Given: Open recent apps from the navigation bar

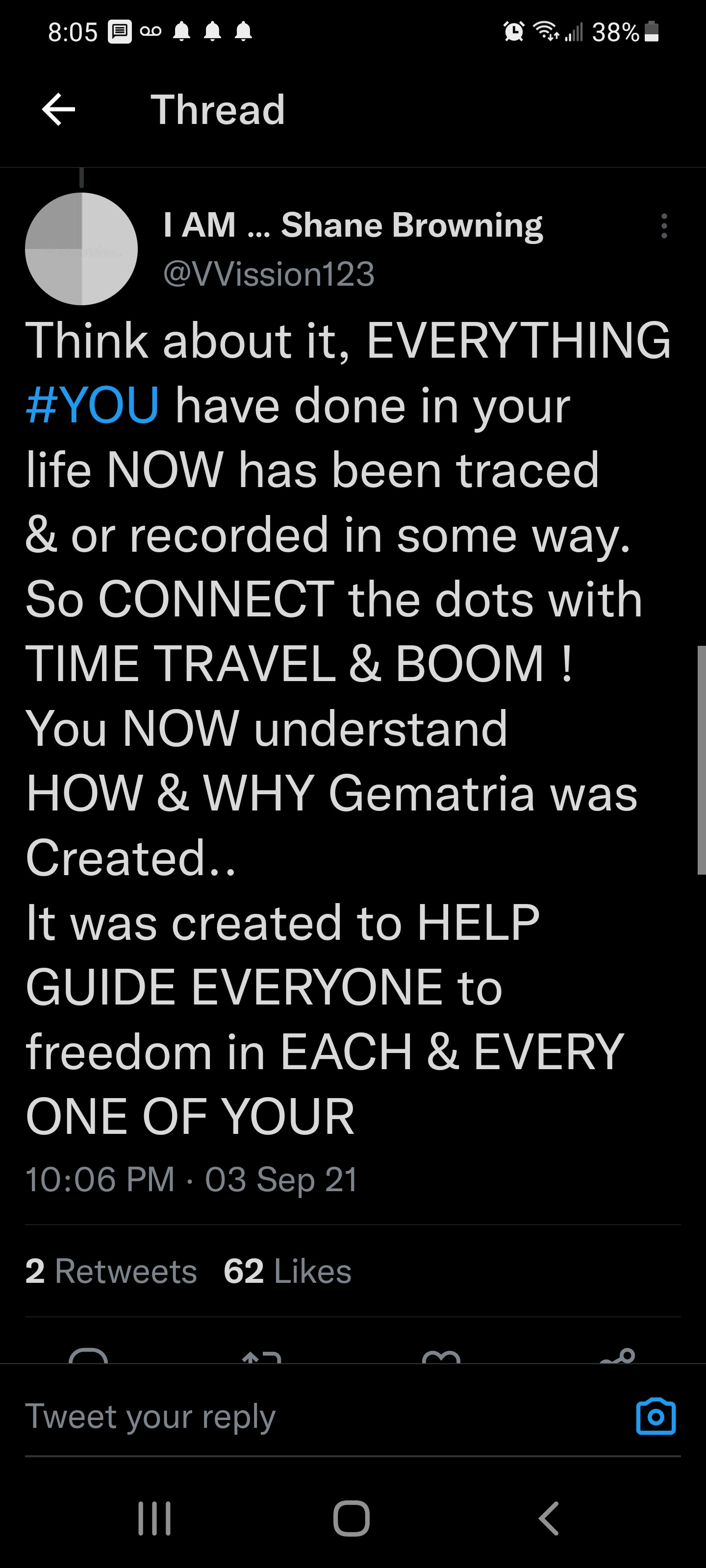Looking at the screenshot, I should pos(154,1519).
